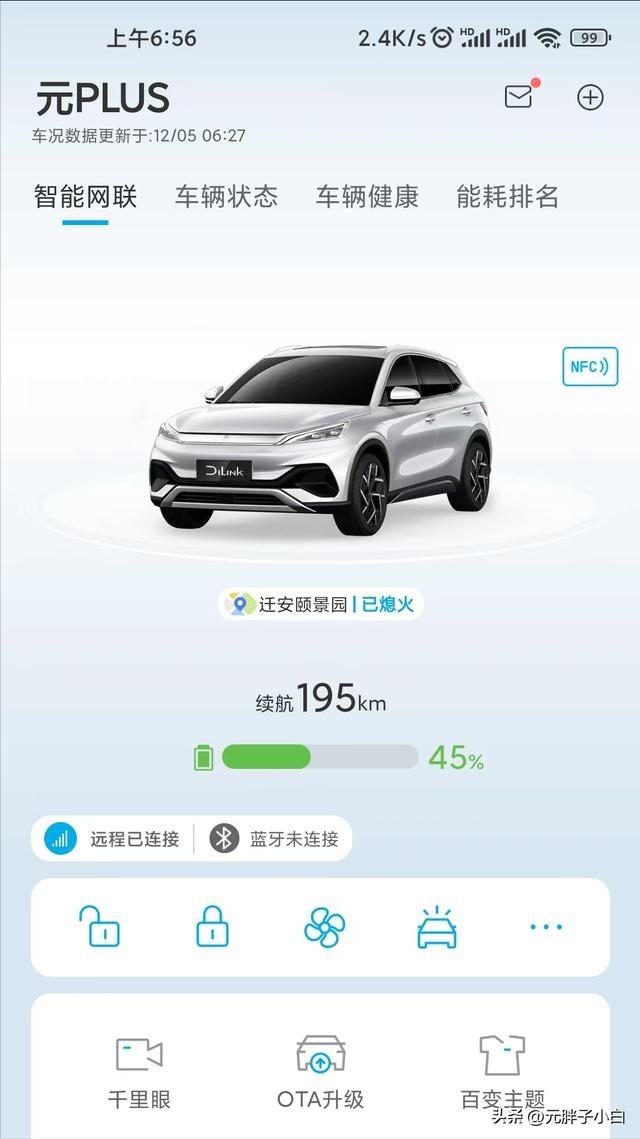Open the messages envelope icon
Viewport: 640px width, 1139px height.
point(519,97)
